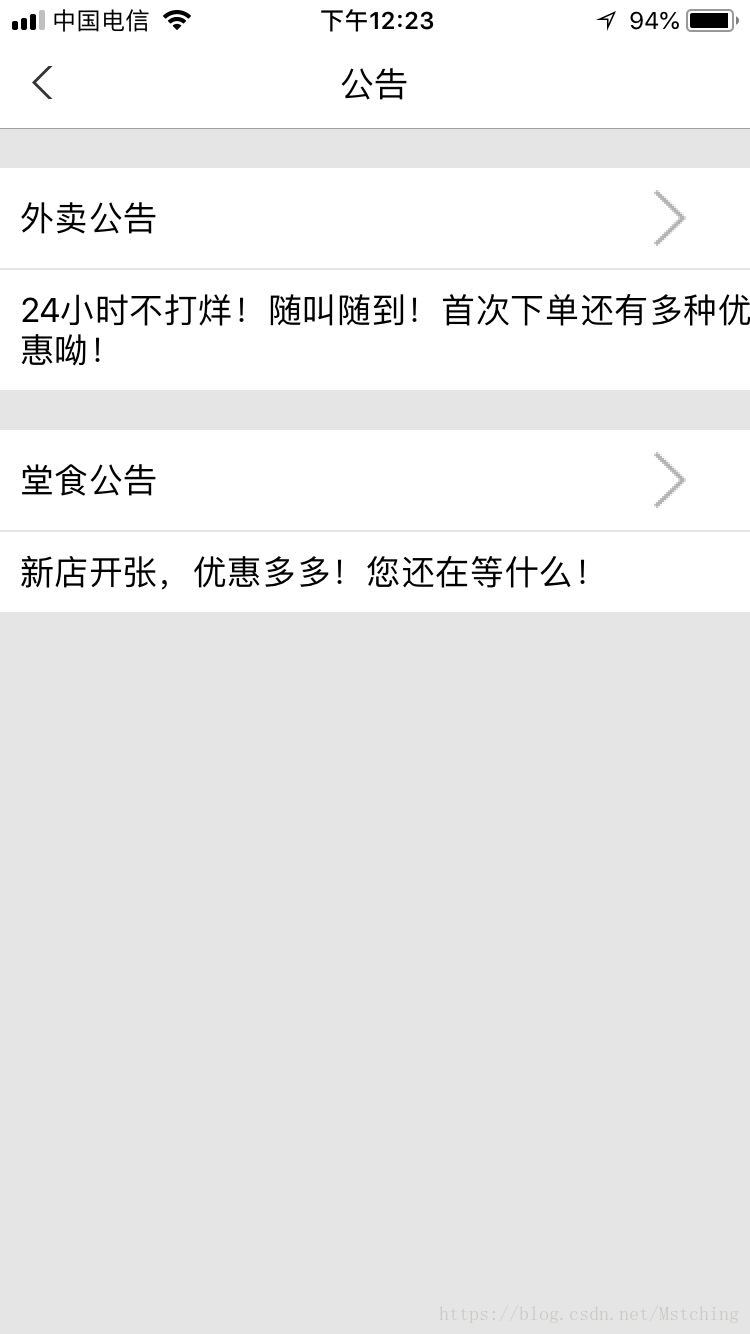Open the 外卖公告 row
750x1334 pixels.
point(375,218)
